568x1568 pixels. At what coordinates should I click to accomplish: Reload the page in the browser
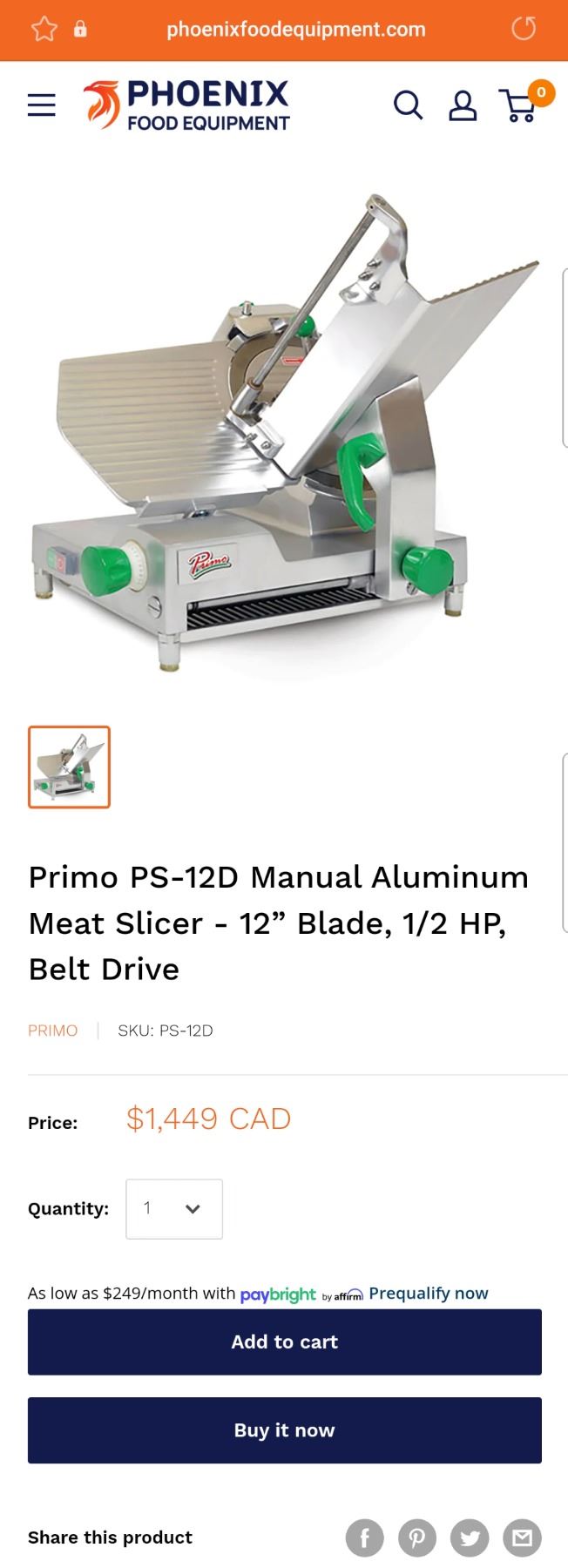[524, 29]
